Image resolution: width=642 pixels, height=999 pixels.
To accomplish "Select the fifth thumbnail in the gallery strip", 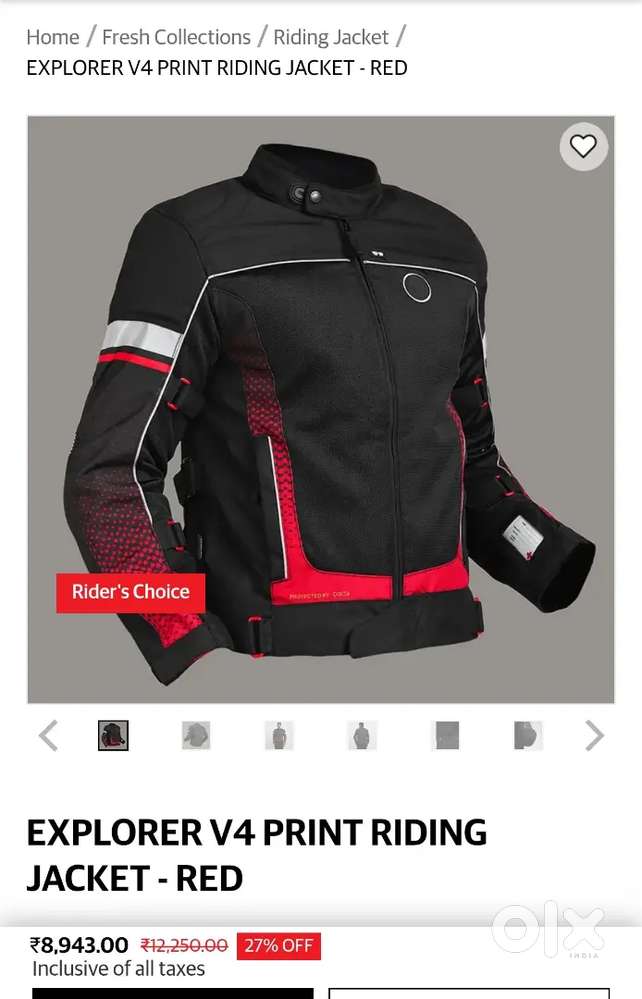I will point(445,736).
